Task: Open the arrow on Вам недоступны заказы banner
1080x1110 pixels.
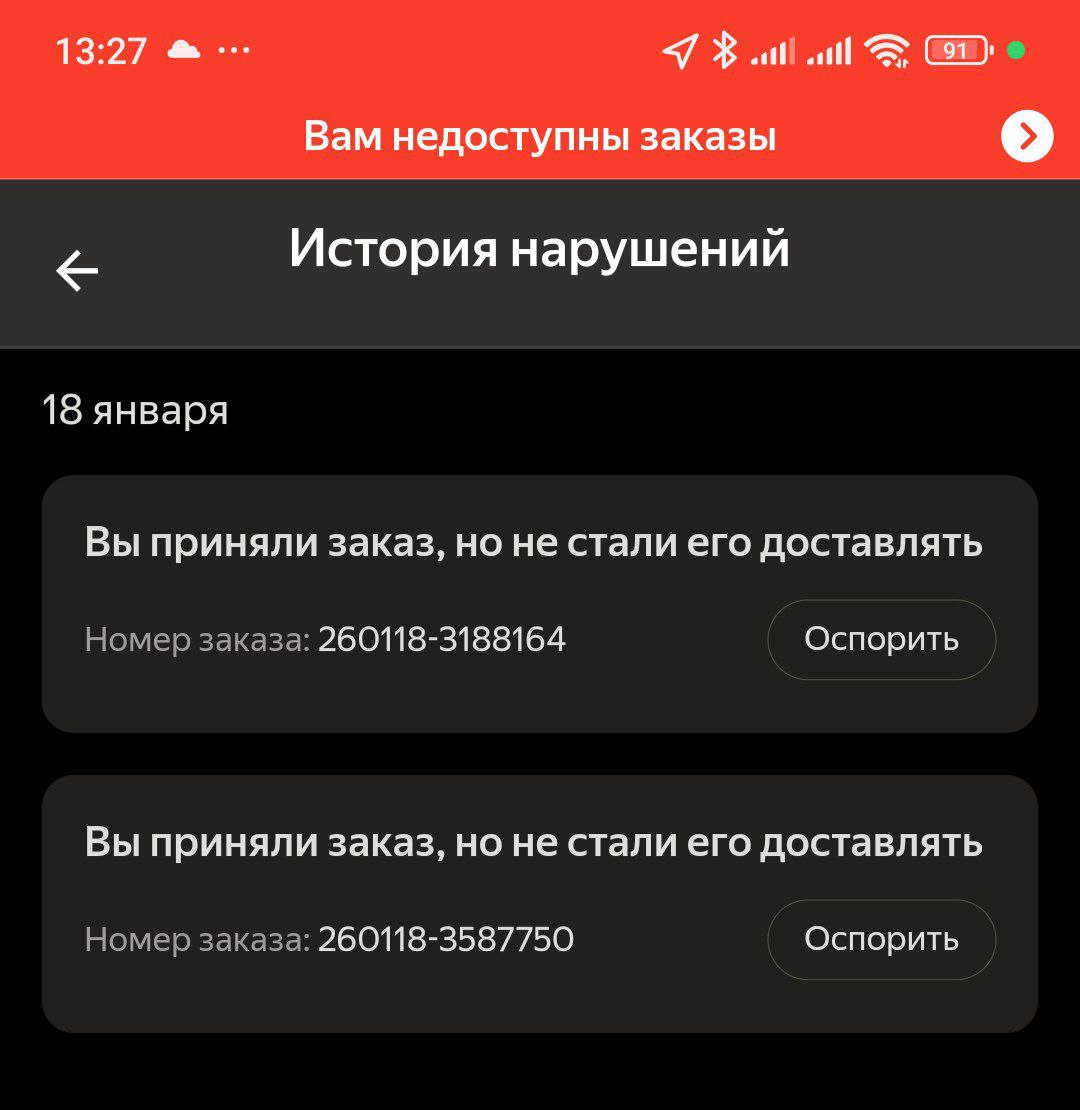Action: tap(1027, 137)
